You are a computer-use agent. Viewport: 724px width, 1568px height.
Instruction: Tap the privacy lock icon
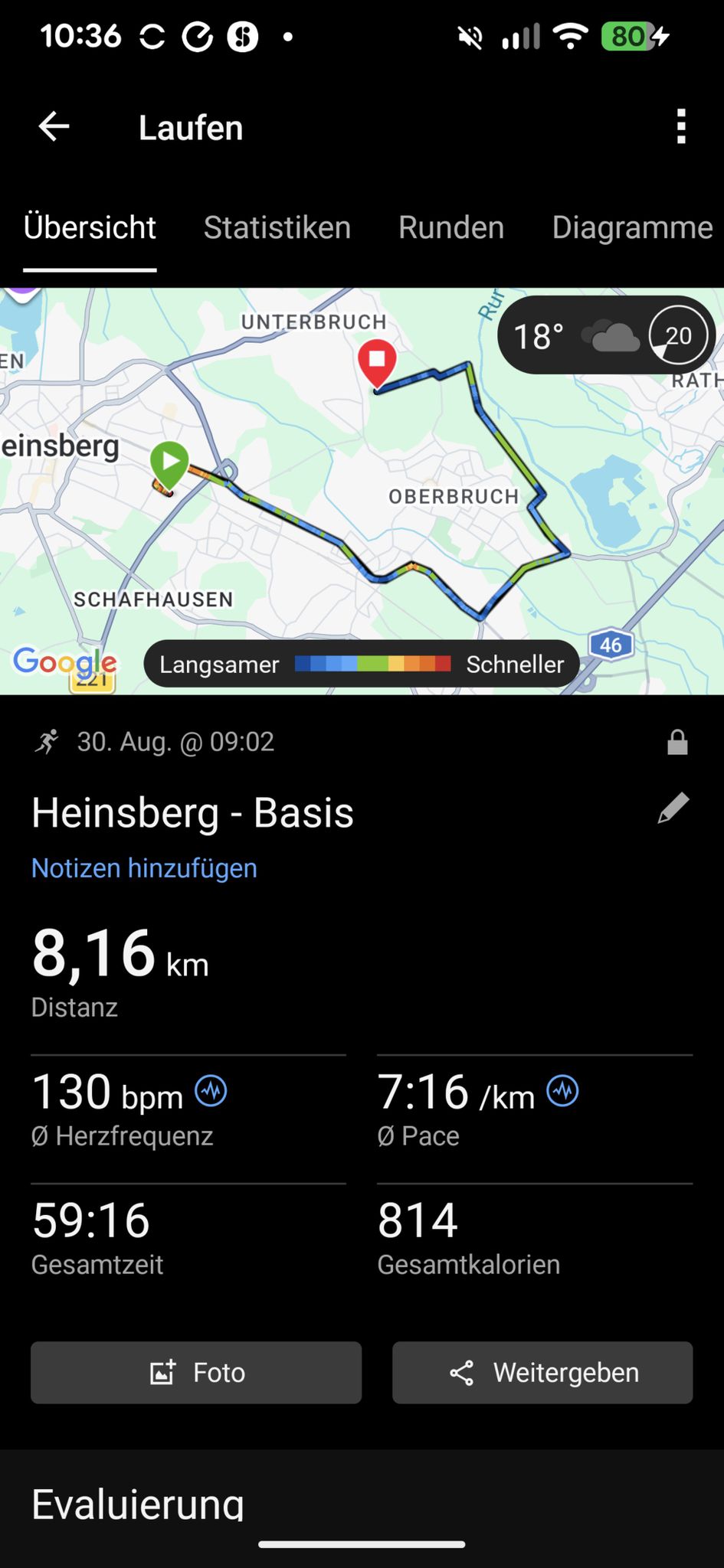coord(677,743)
